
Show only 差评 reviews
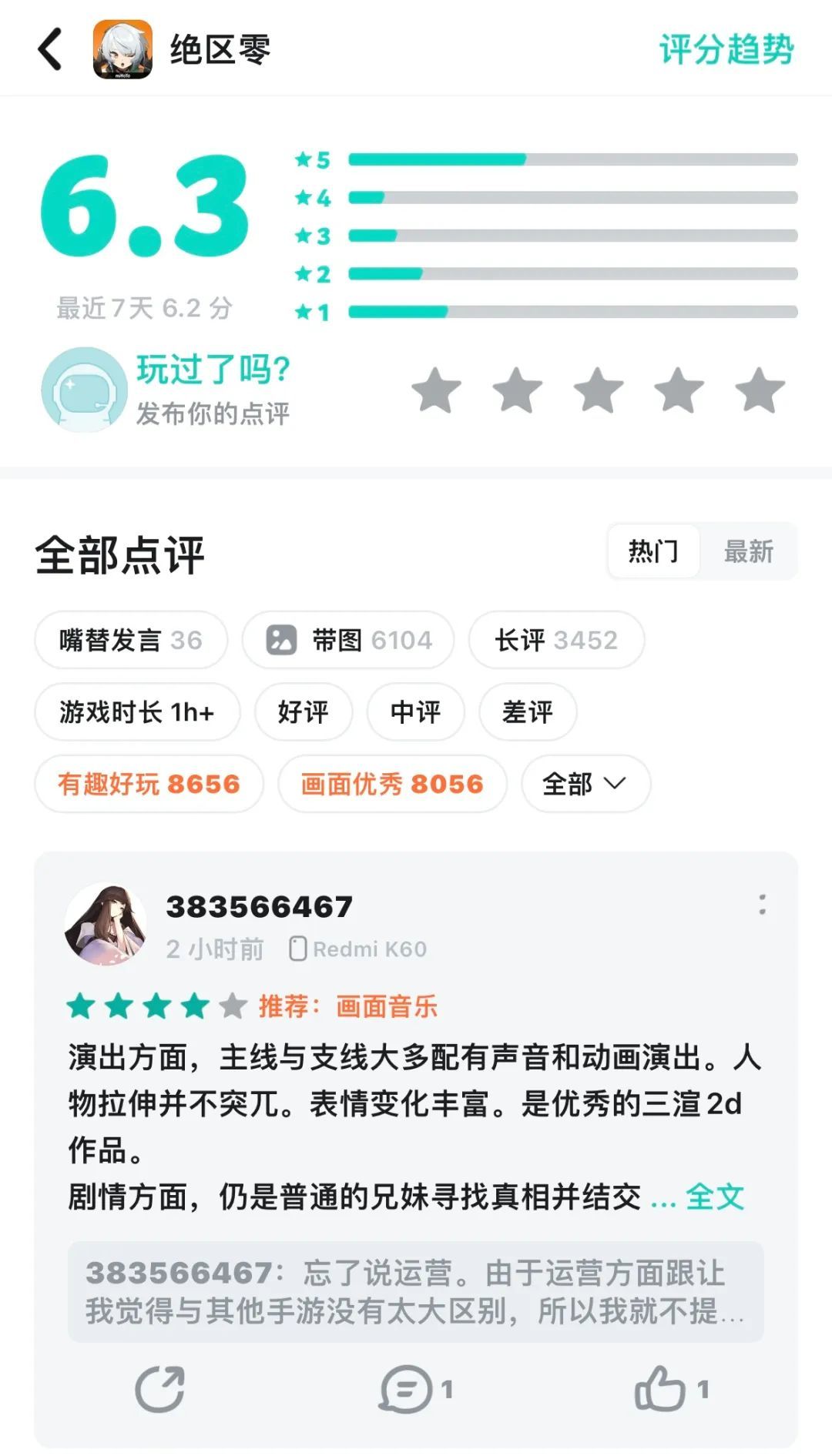point(528,712)
